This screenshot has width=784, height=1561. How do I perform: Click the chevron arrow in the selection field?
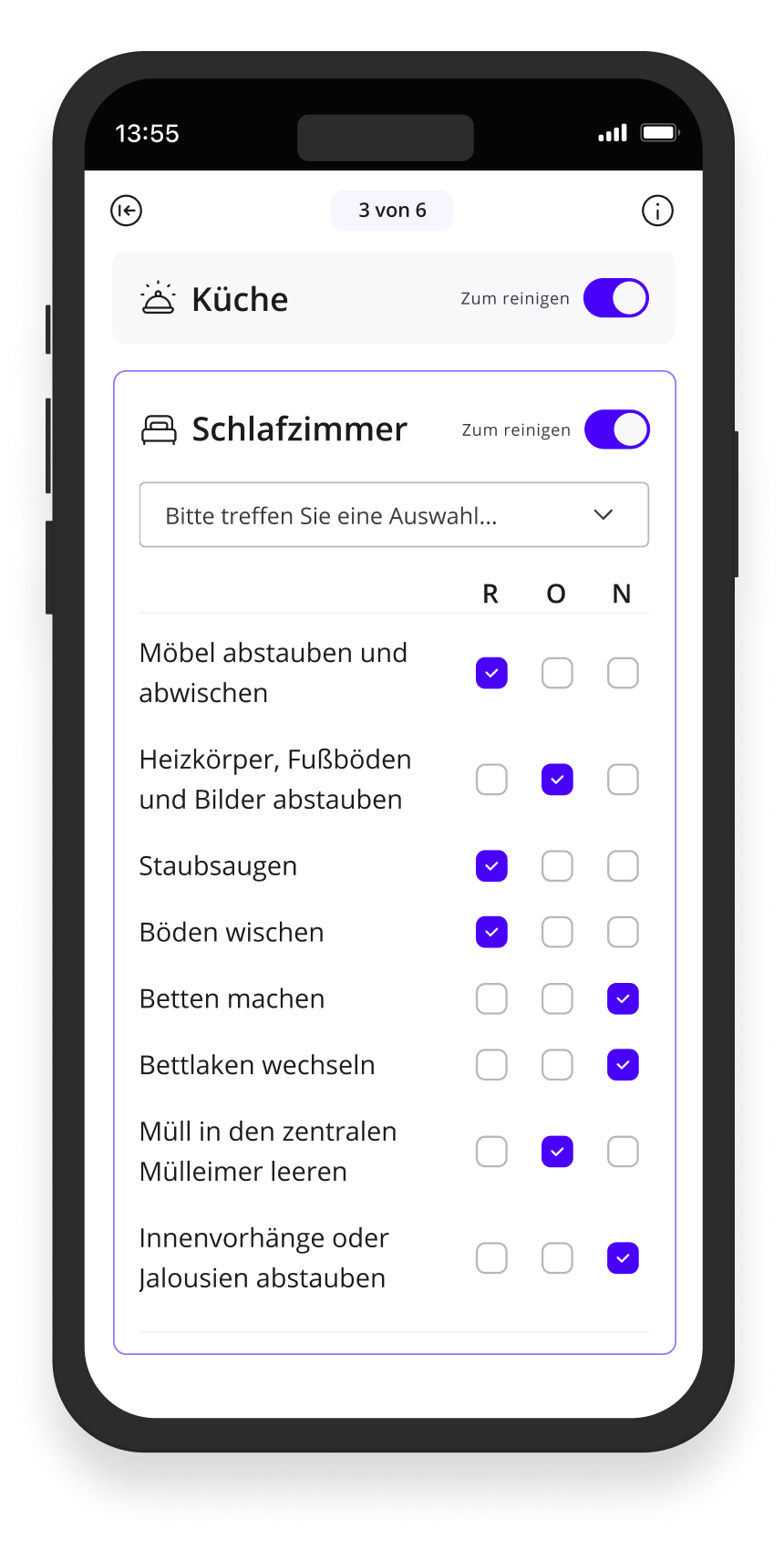pos(603,515)
